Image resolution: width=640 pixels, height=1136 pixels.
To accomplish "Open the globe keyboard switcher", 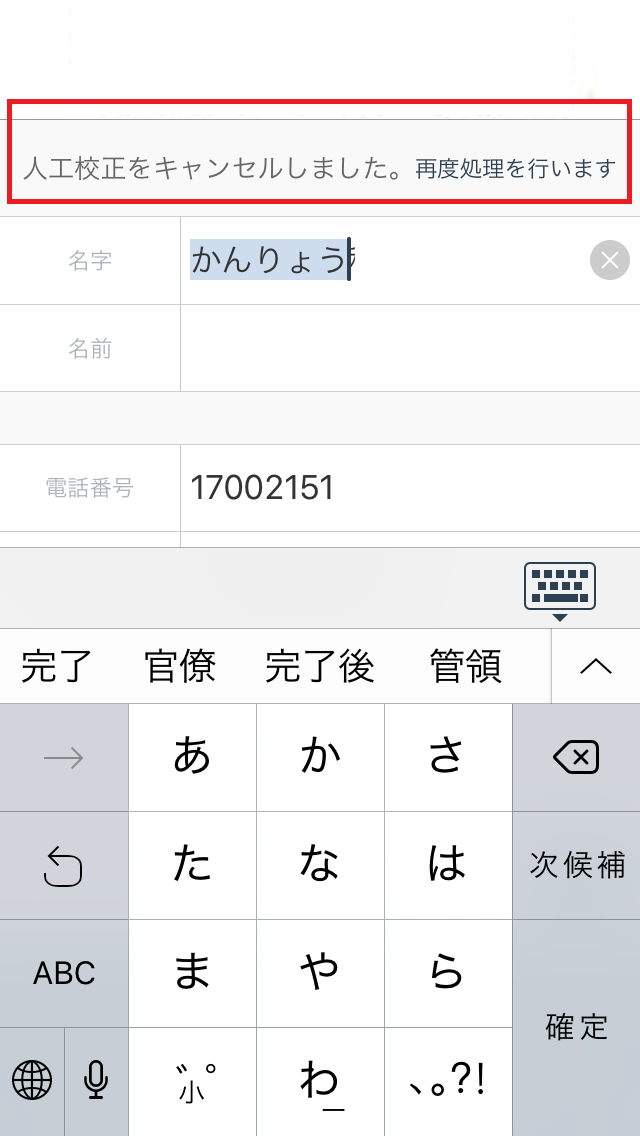I will [x=32, y=1081].
